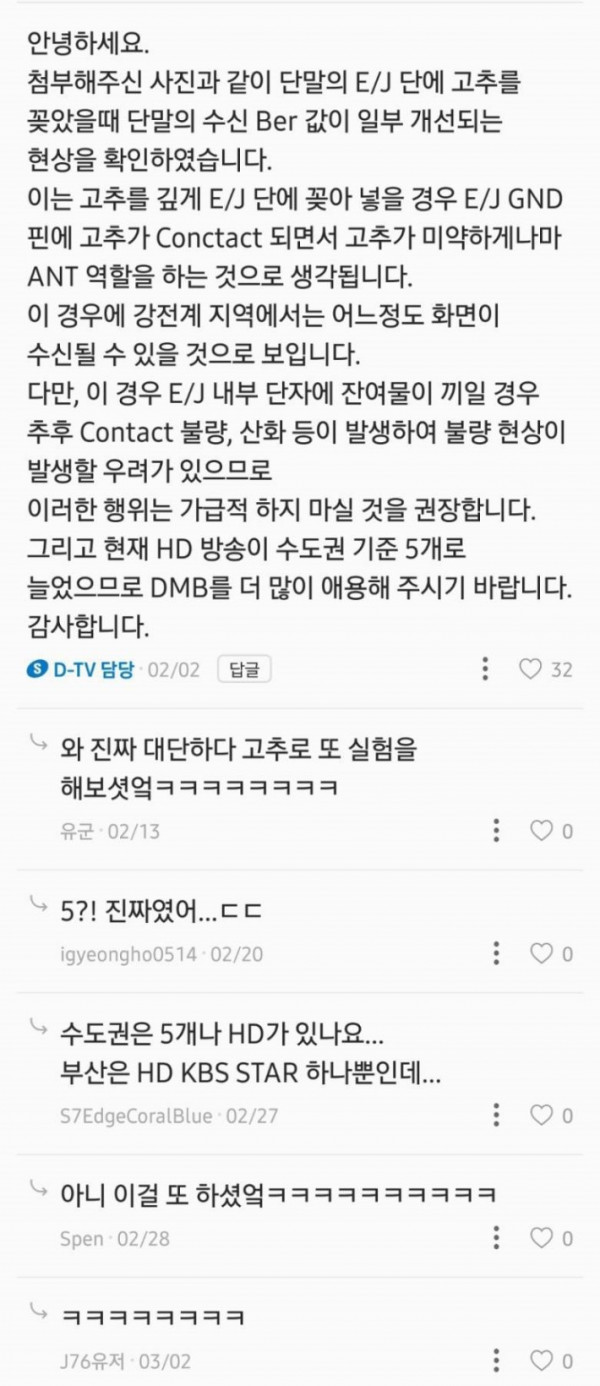Like igyeongho0514's reply

click(541, 953)
